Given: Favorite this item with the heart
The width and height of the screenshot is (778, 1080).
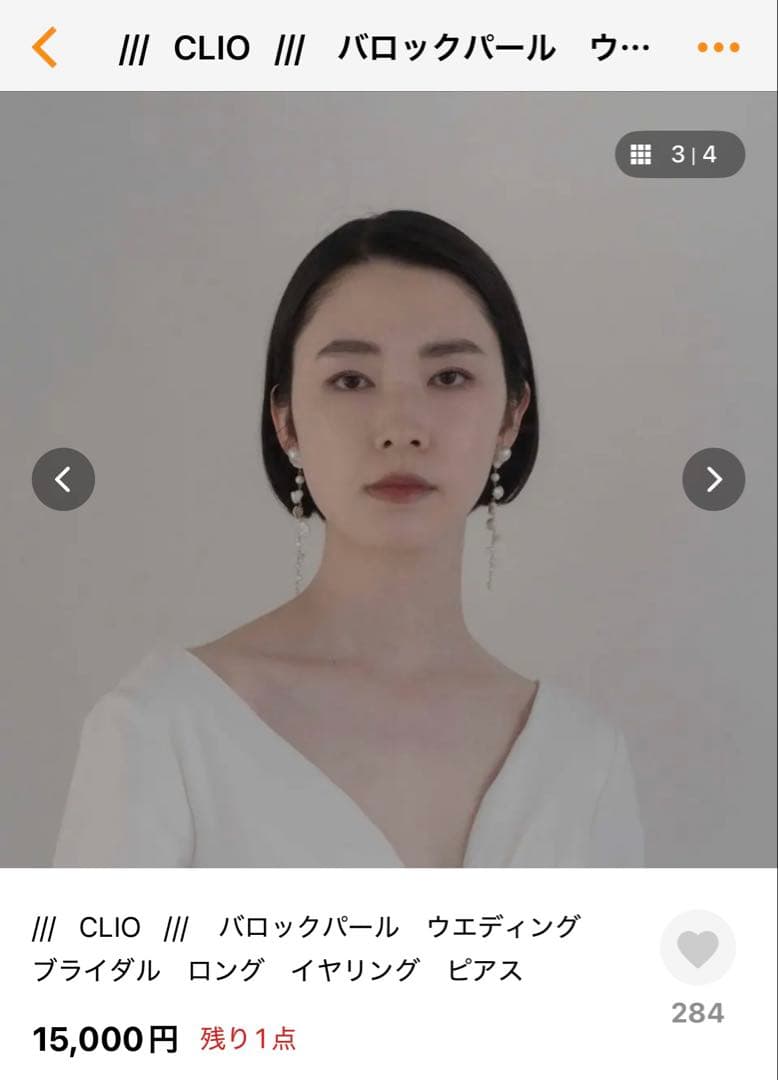Looking at the screenshot, I should [x=697, y=948].
